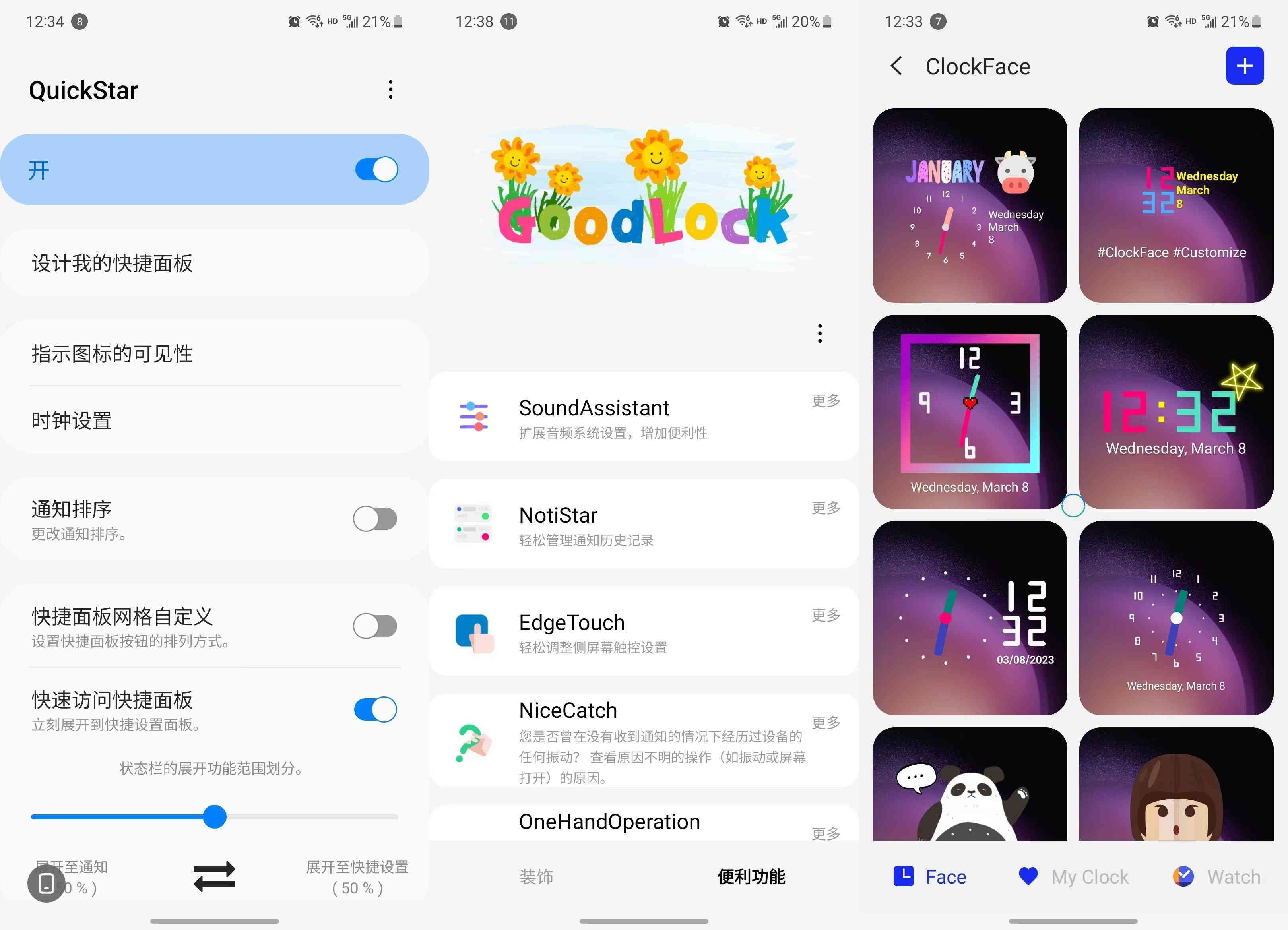Turn off the main QuickStar 开 switch
The height and width of the screenshot is (930, 1288).
[376, 170]
